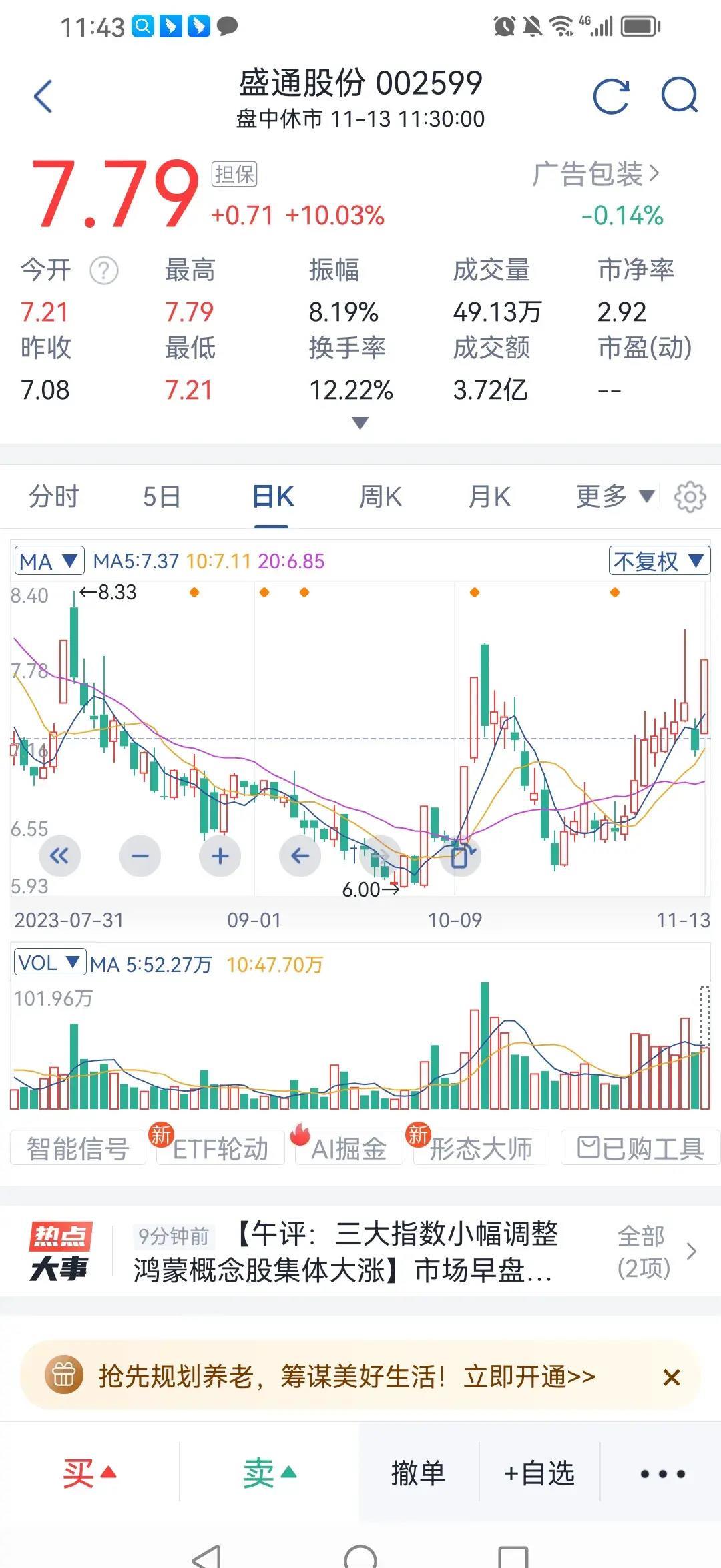The width and height of the screenshot is (721, 1568).
Task: Zoom in on the K-line chart
Action: [220, 855]
